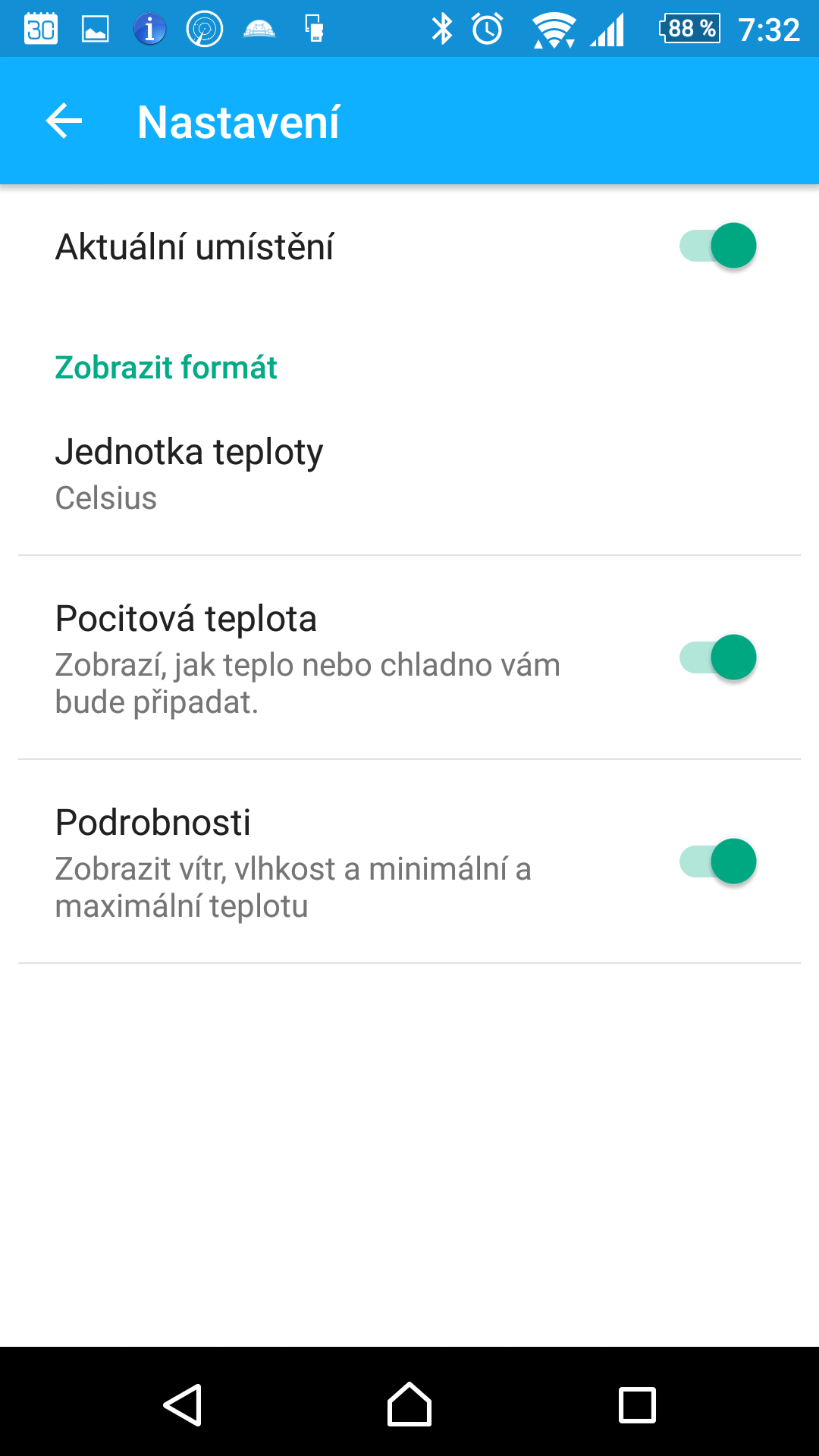Turn off the Podrobnosti switch
819x1456 pixels.
tap(717, 861)
